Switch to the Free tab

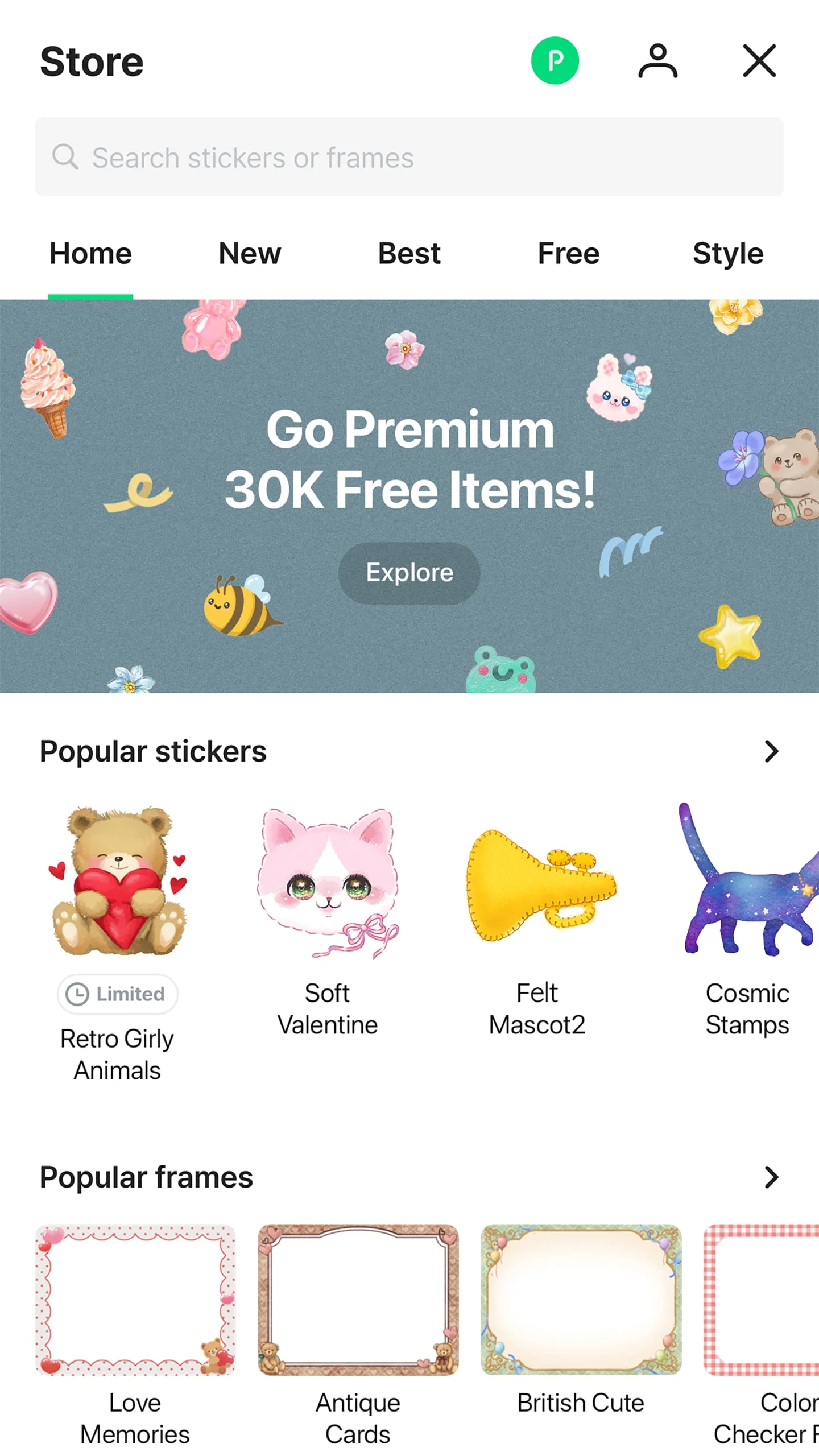568,253
